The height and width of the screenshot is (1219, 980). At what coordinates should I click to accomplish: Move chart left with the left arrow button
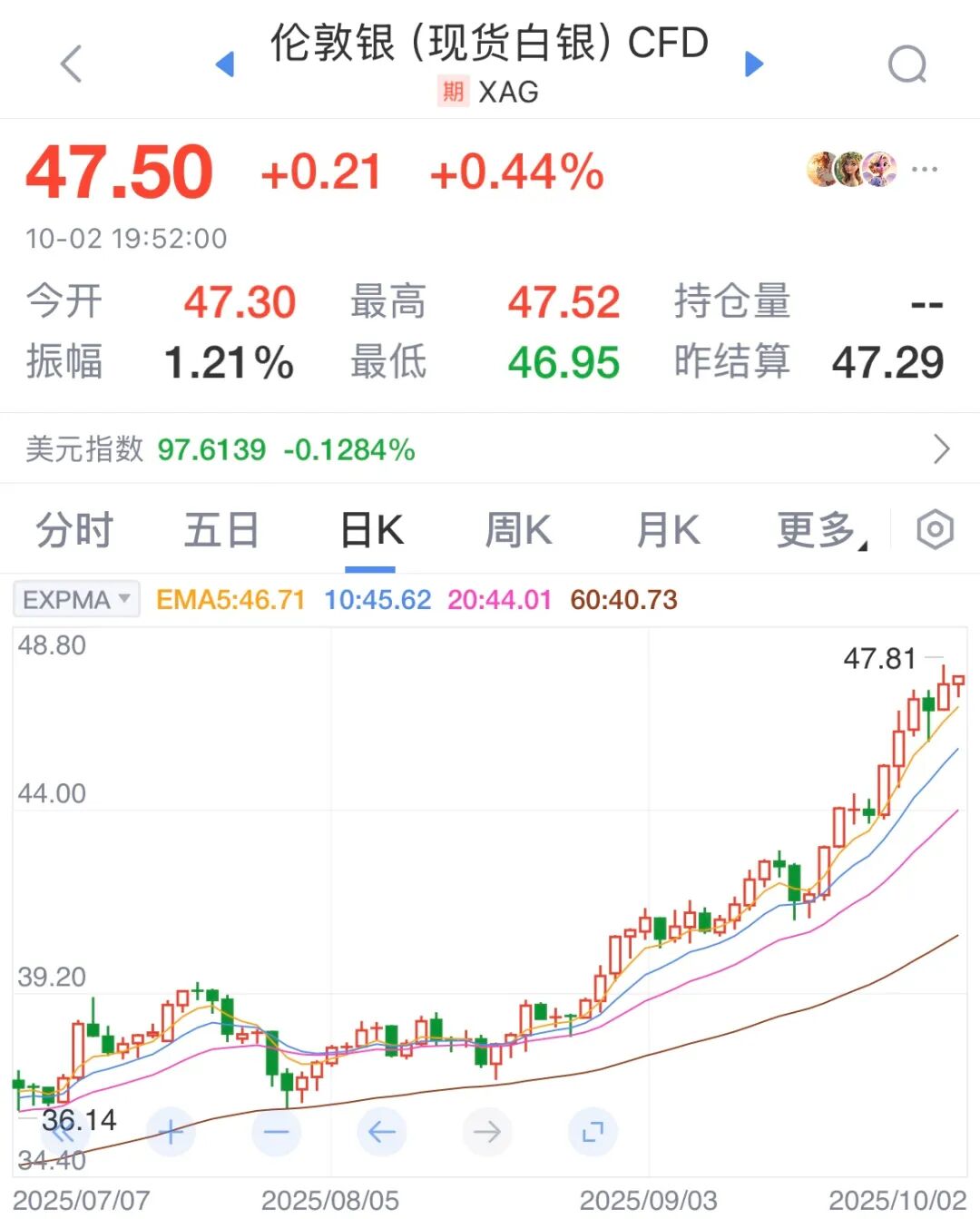(381, 1132)
